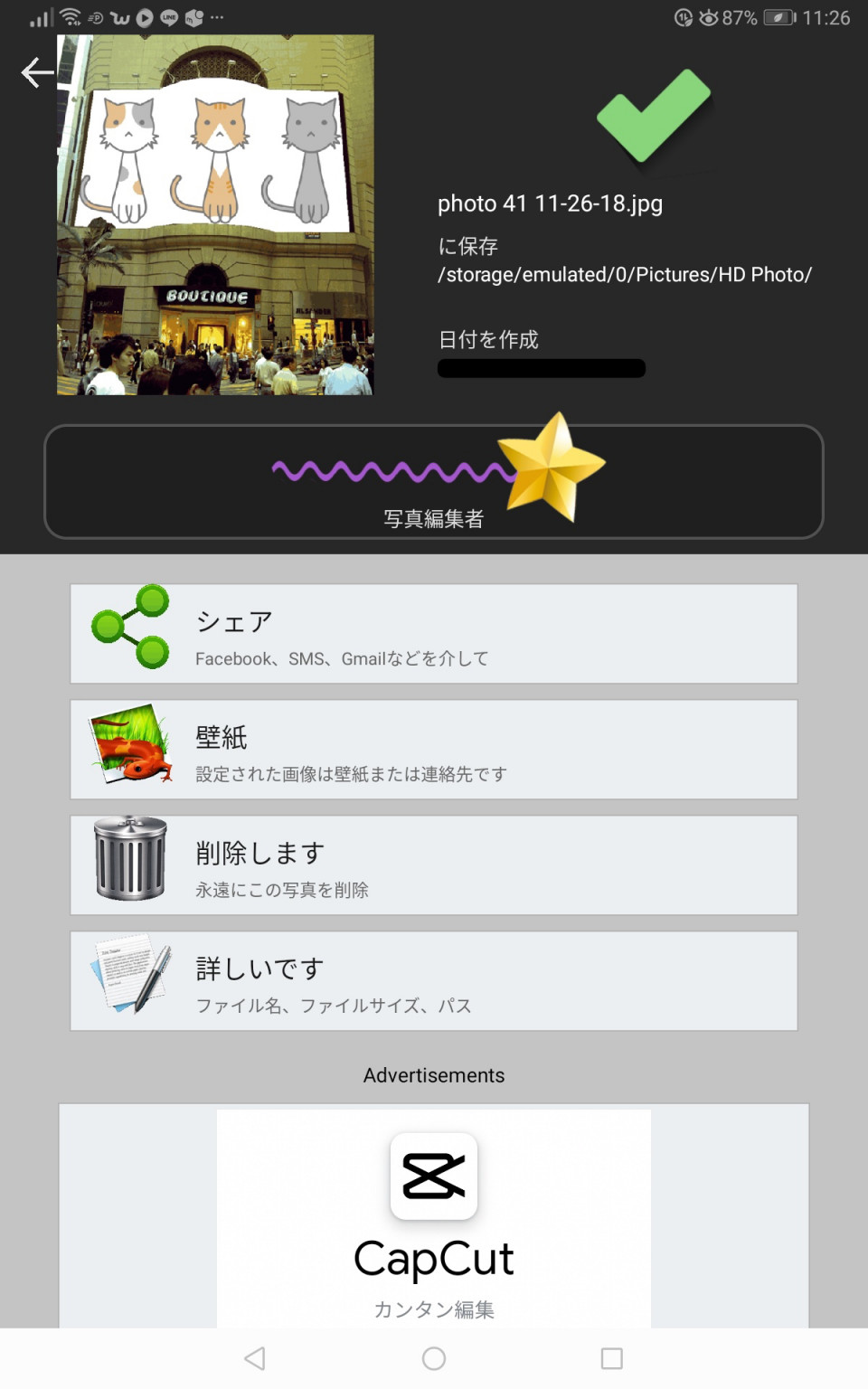The width and height of the screenshot is (868, 1389).
Task: Open the CapCut advertisement
Action: point(434,1221)
